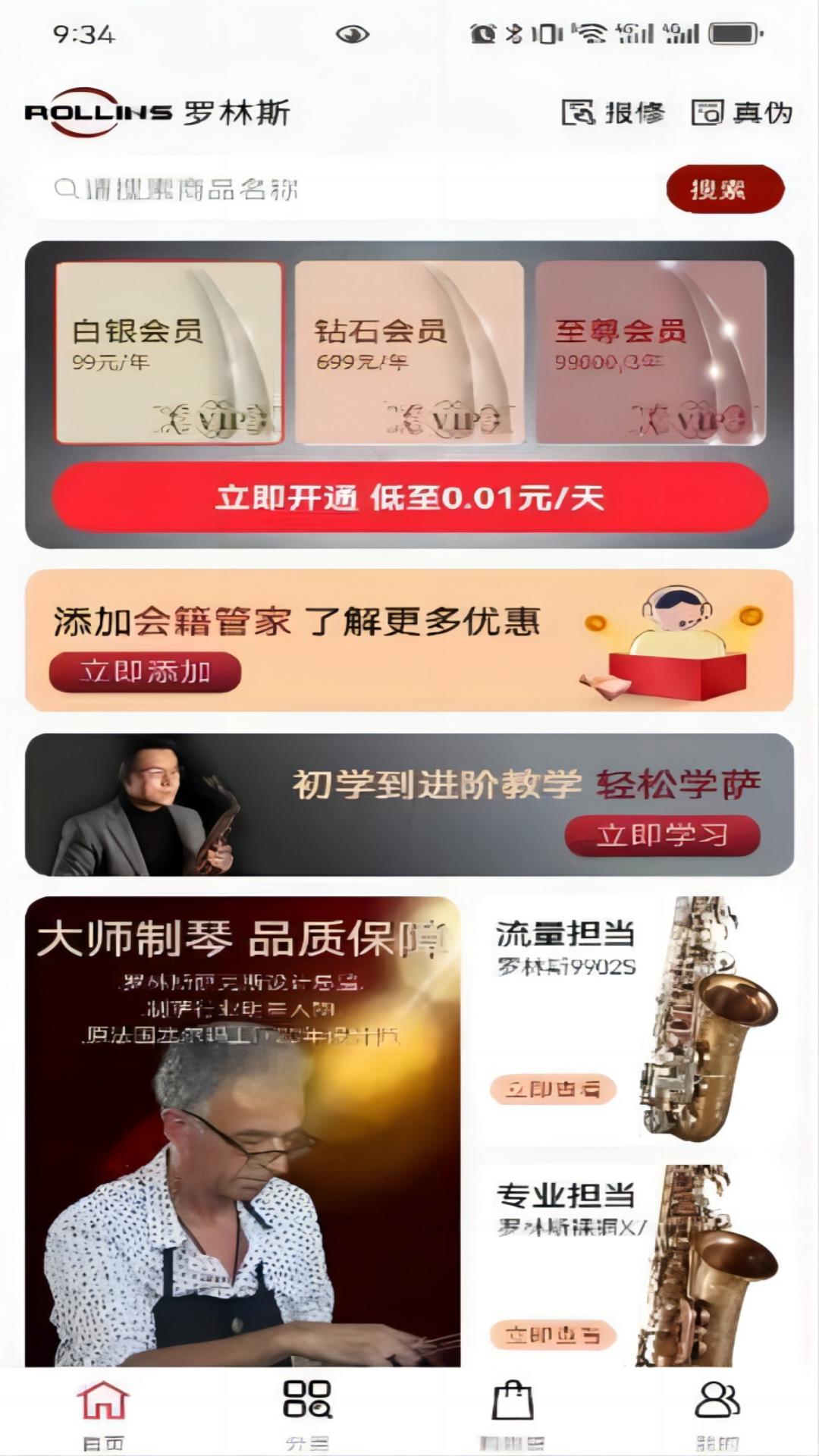819x1456 pixels.
Task: Click 立即开通 低至0.01元/天 button
Action: (409, 498)
